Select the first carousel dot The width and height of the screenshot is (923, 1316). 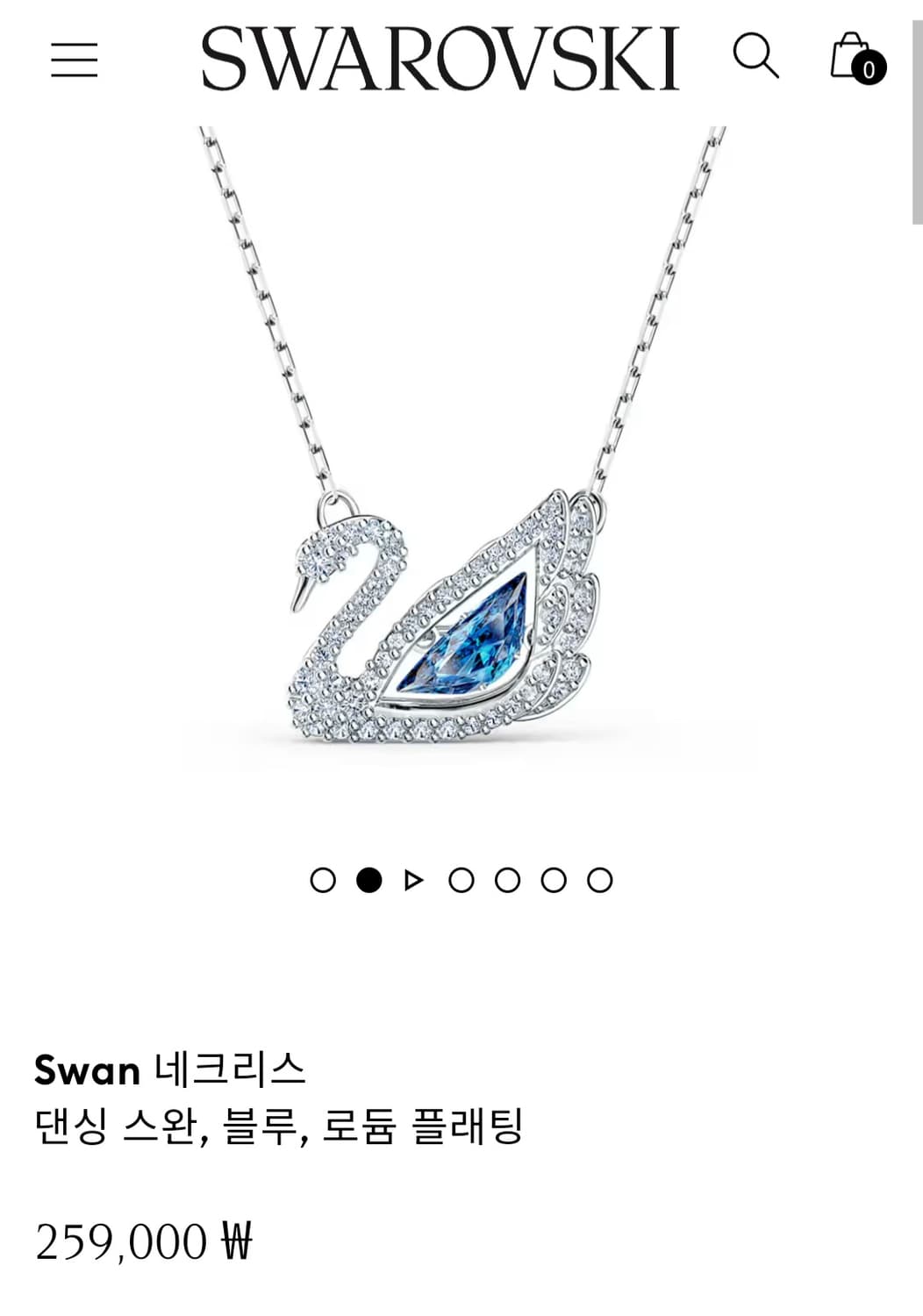click(x=322, y=880)
